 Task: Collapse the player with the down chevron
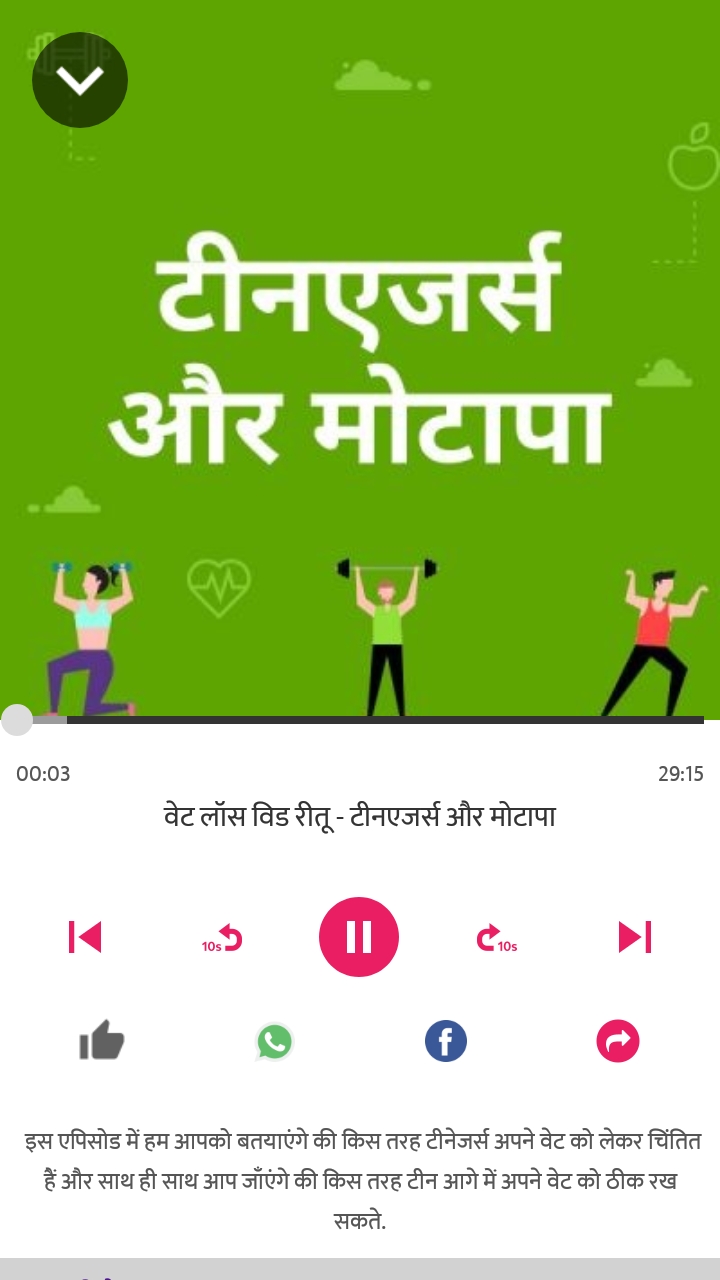click(80, 80)
